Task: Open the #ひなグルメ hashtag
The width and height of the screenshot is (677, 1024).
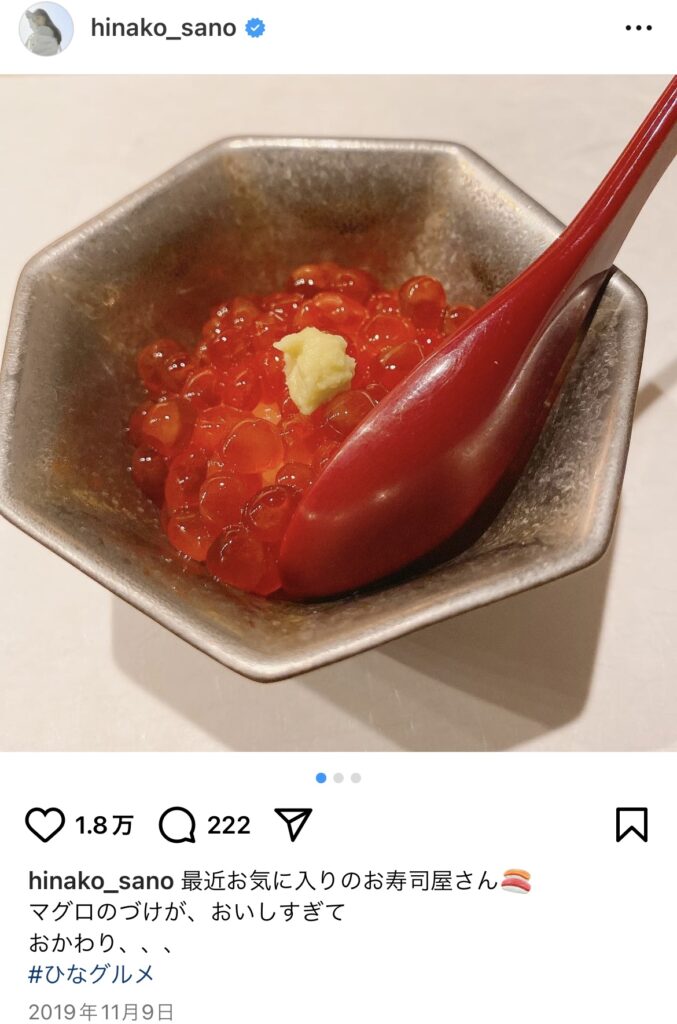Action: (91, 973)
